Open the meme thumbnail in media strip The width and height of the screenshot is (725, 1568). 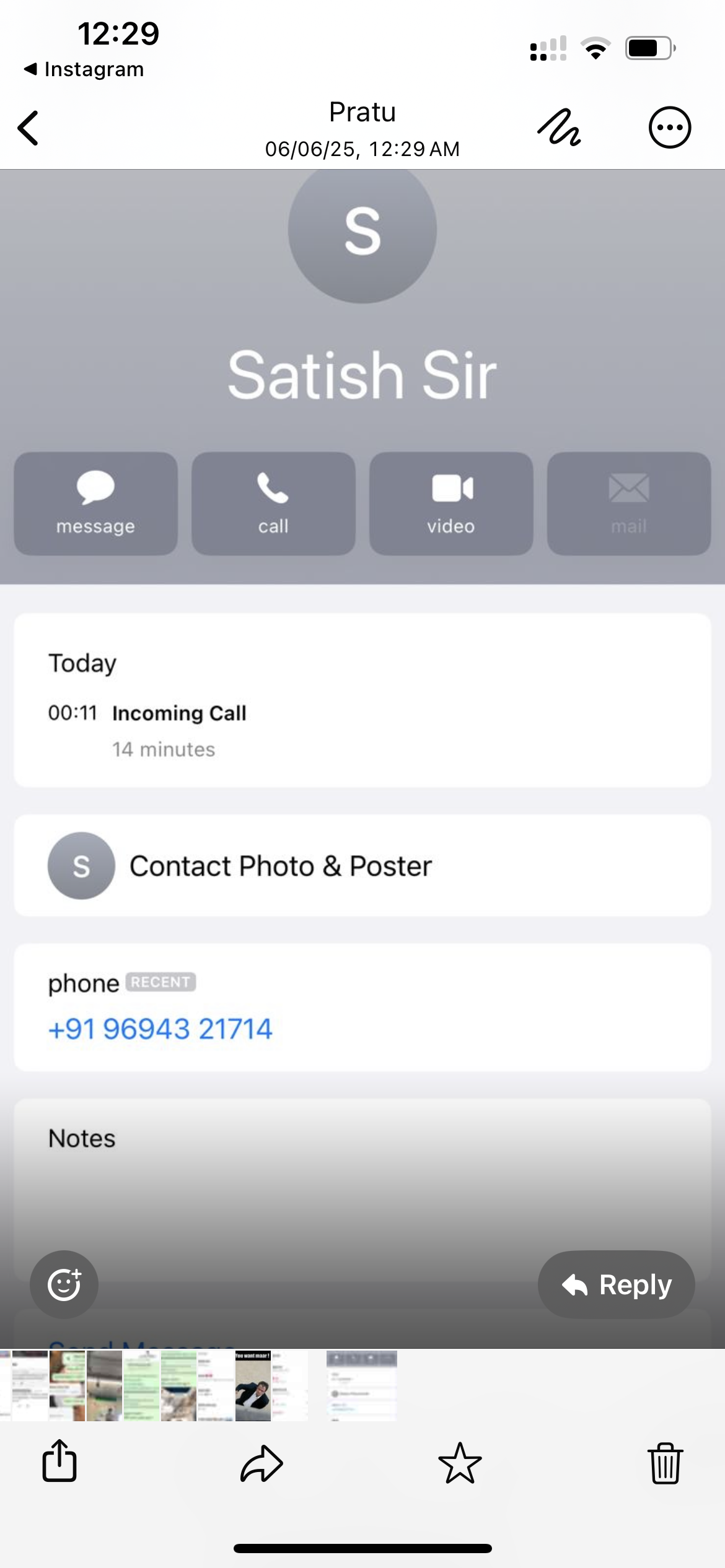(253, 1386)
